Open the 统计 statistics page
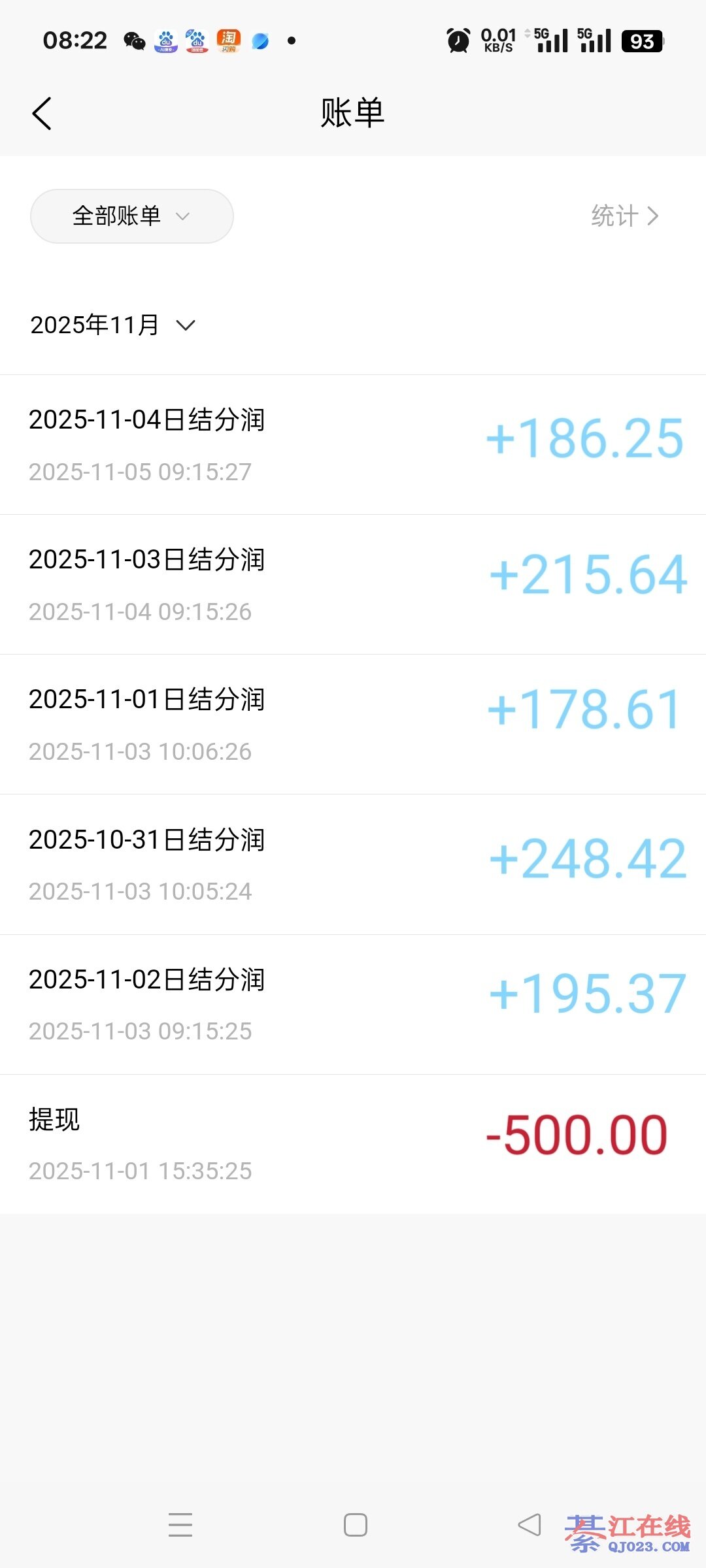This screenshot has width=706, height=1568. [x=624, y=216]
